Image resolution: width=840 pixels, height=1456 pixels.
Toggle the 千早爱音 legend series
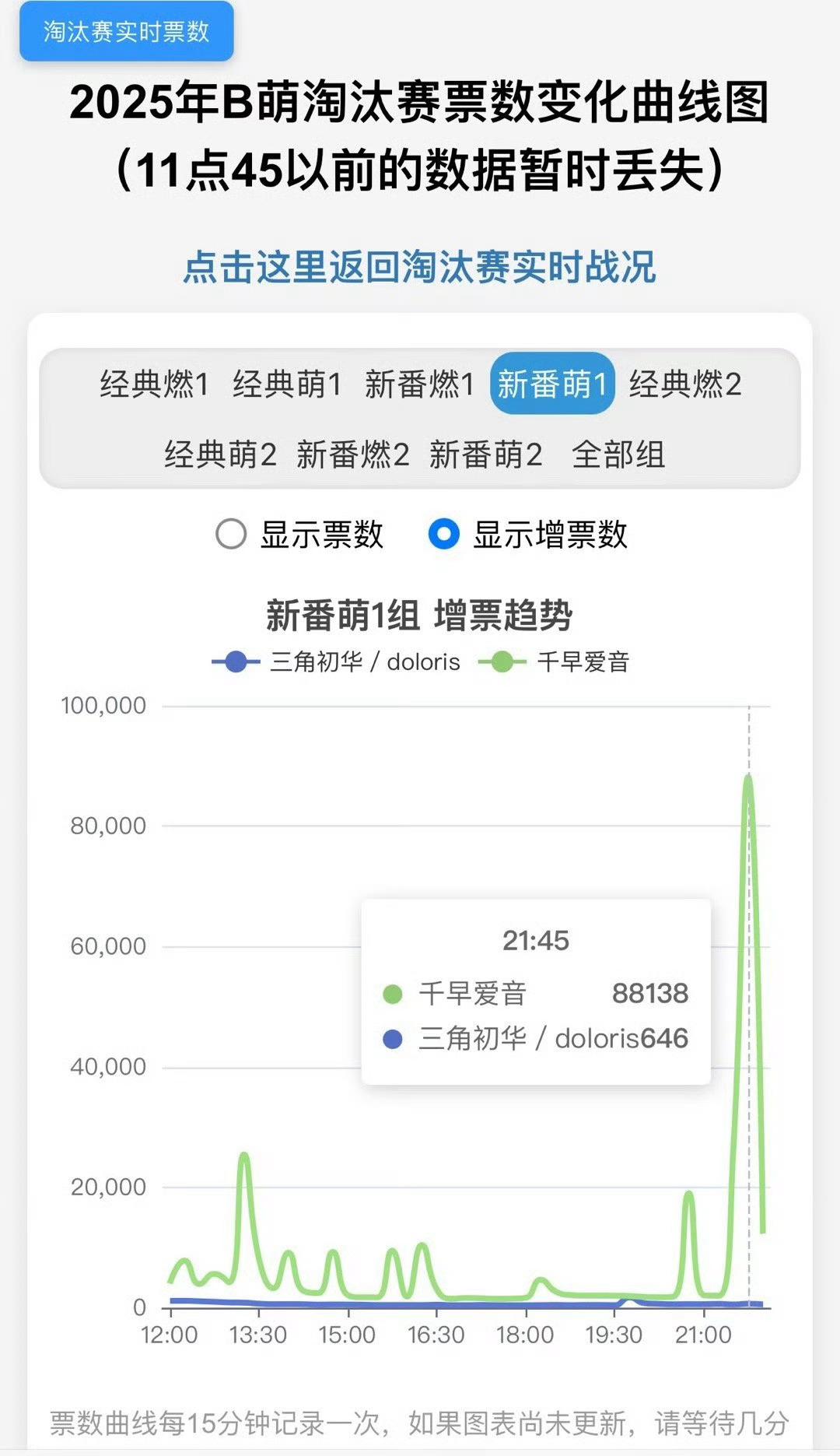click(x=554, y=661)
